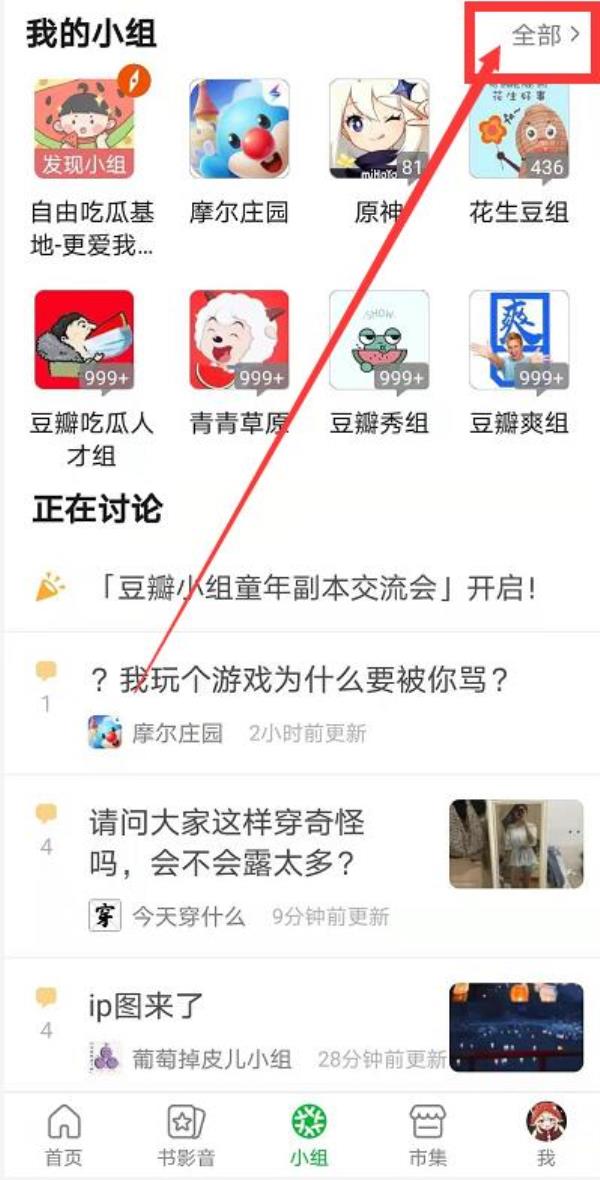Open the post 我玩个游戏为什么要被你骂
The height and width of the screenshot is (1180, 600).
(x=300, y=681)
